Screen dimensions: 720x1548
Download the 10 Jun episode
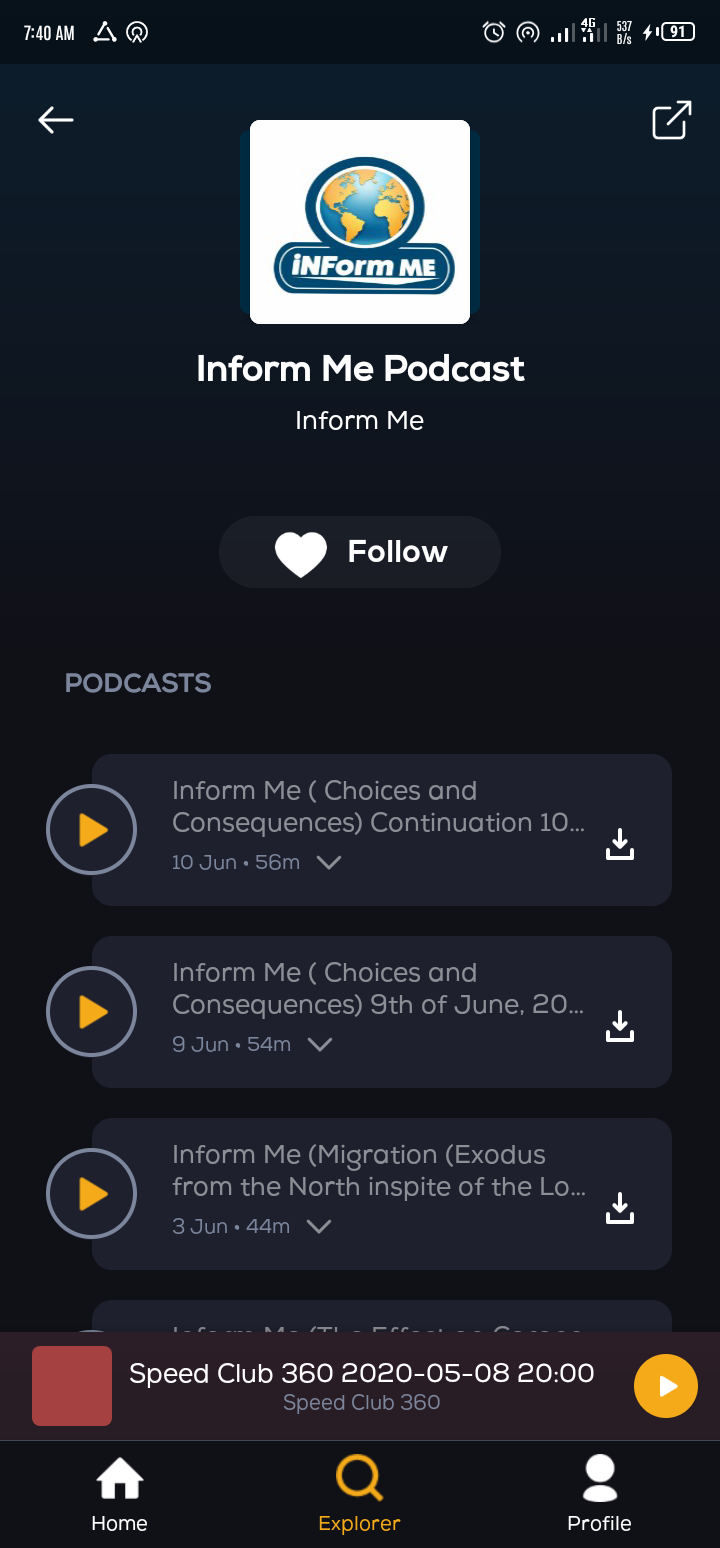pyautogui.click(x=620, y=844)
